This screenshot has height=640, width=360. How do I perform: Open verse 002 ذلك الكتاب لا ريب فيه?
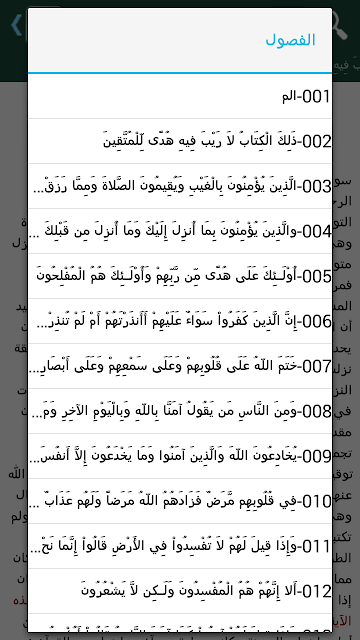coord(180,141)
